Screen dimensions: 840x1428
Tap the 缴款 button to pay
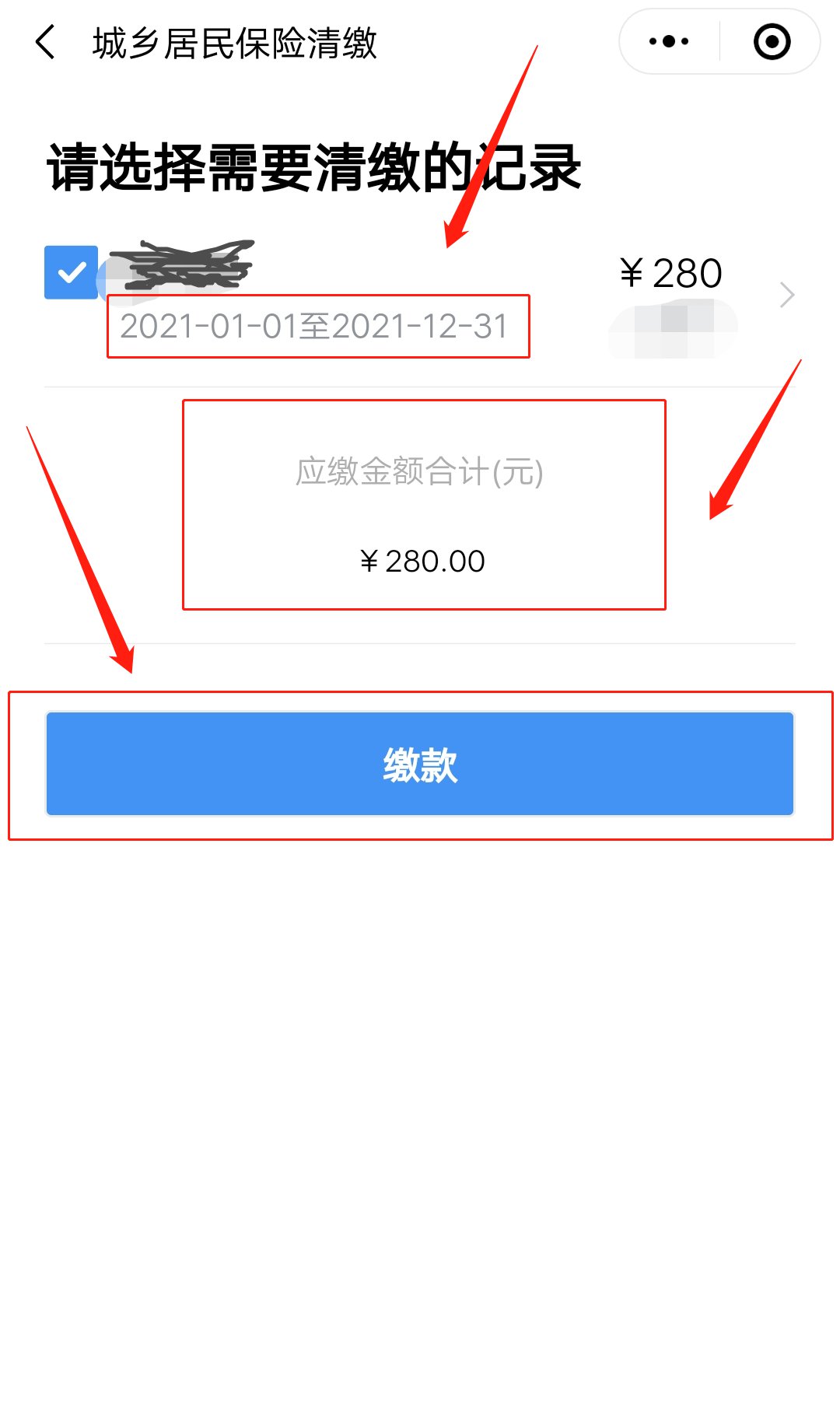pyautogui.click(x=420, y=764)
